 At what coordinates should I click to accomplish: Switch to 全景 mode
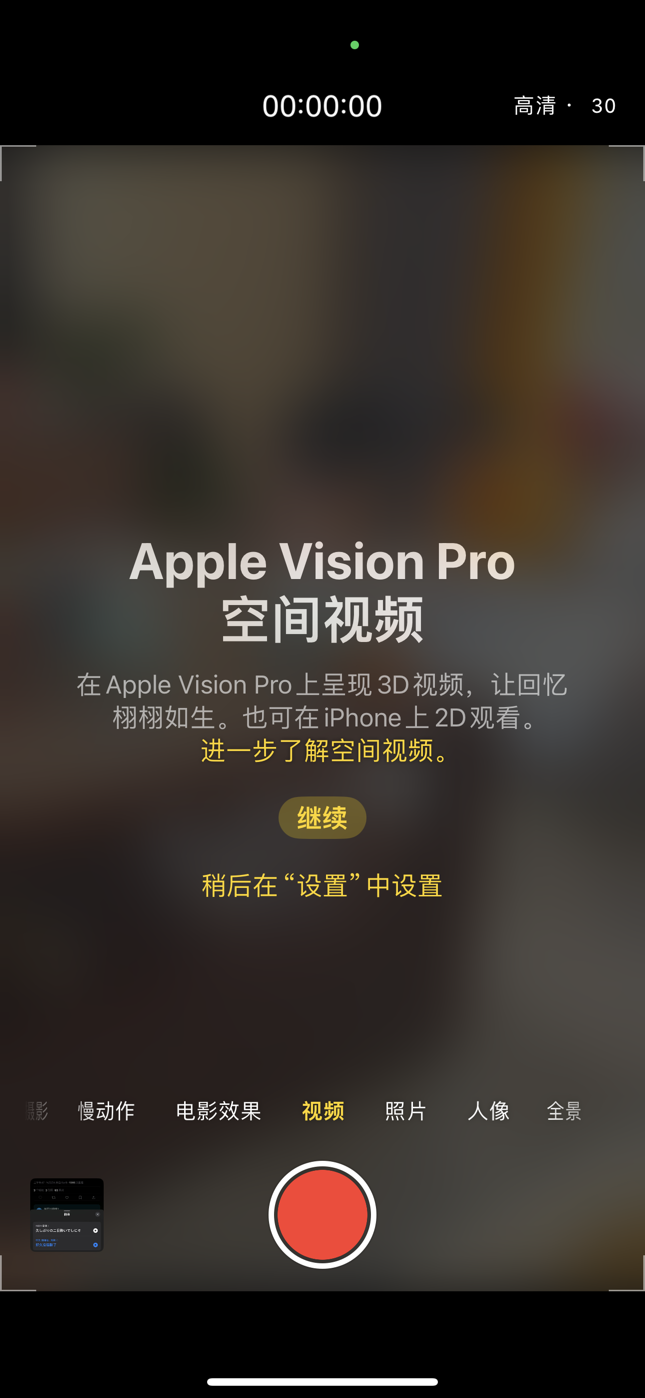point(564,1111)
